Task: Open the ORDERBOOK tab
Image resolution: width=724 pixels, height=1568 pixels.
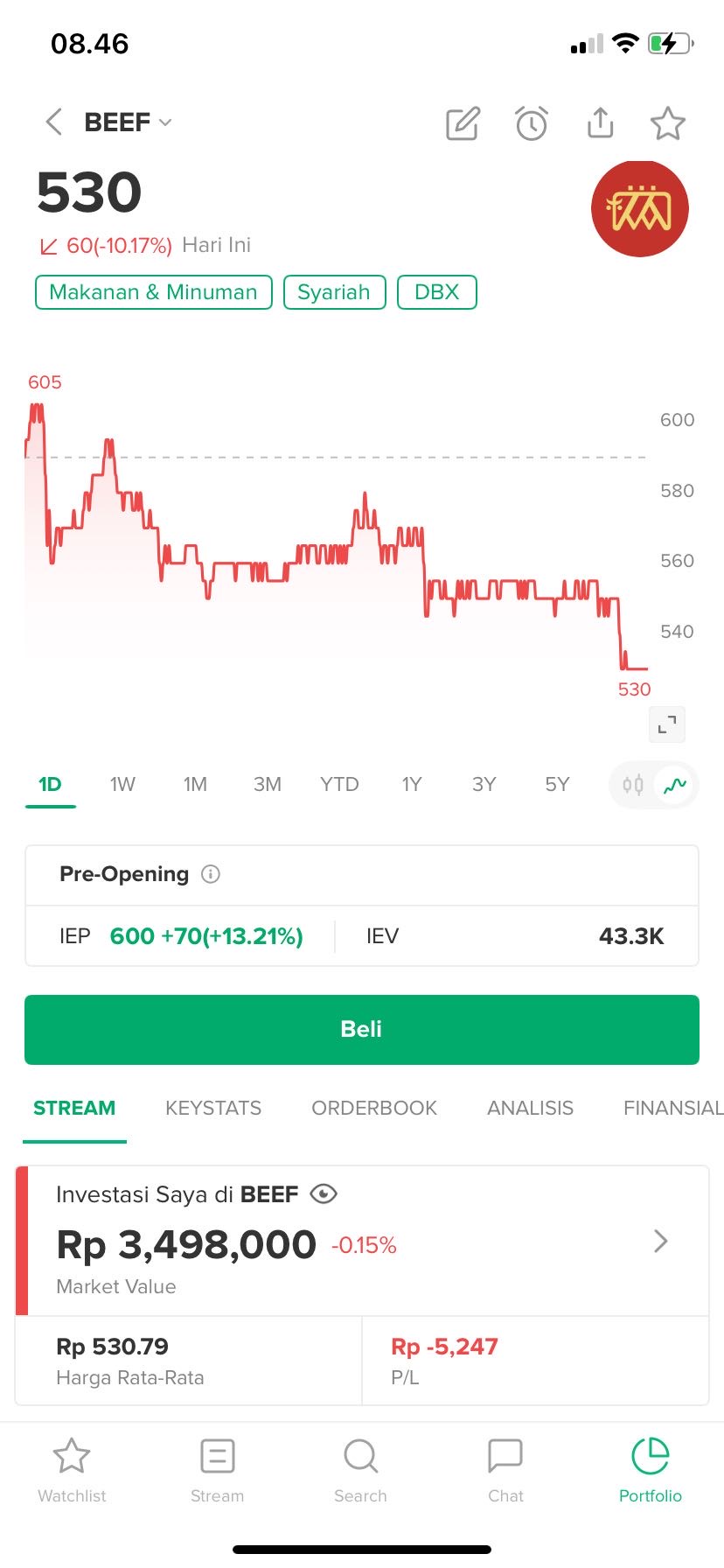Action: click(374, 1108)
